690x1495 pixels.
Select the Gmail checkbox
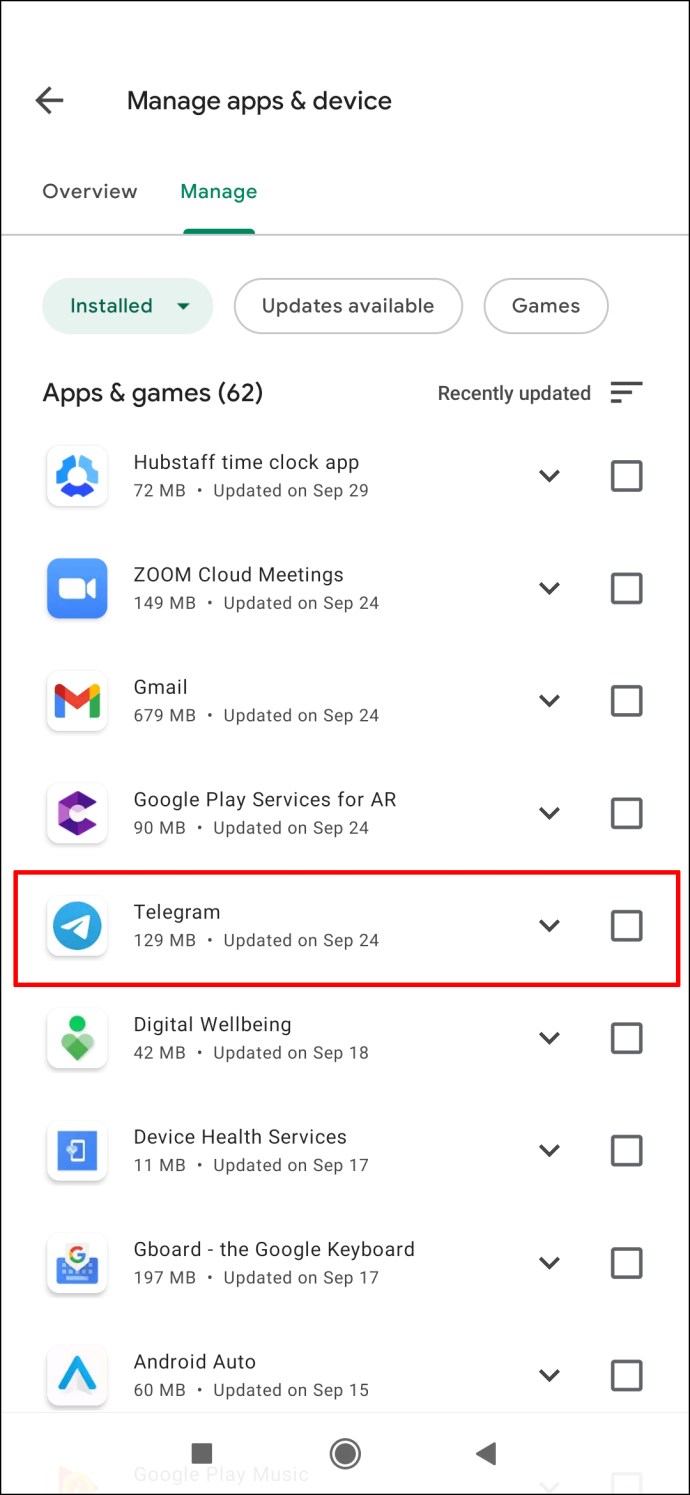pos(626,701)
